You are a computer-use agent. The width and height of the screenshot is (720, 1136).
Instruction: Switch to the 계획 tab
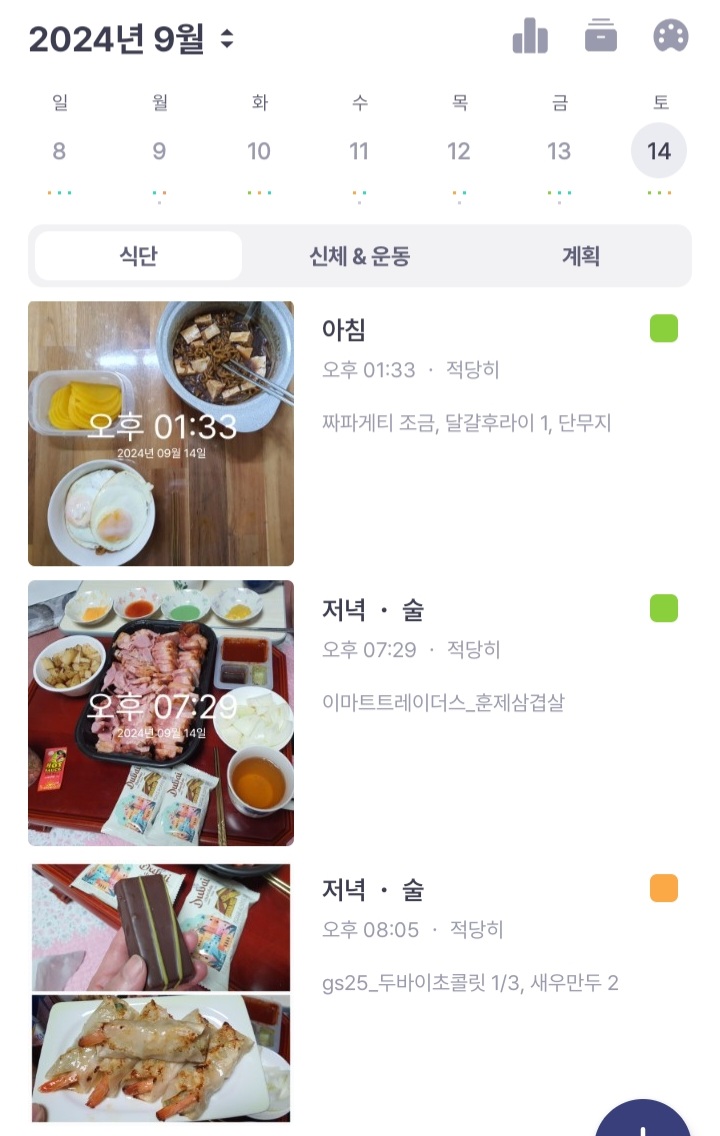581,256
